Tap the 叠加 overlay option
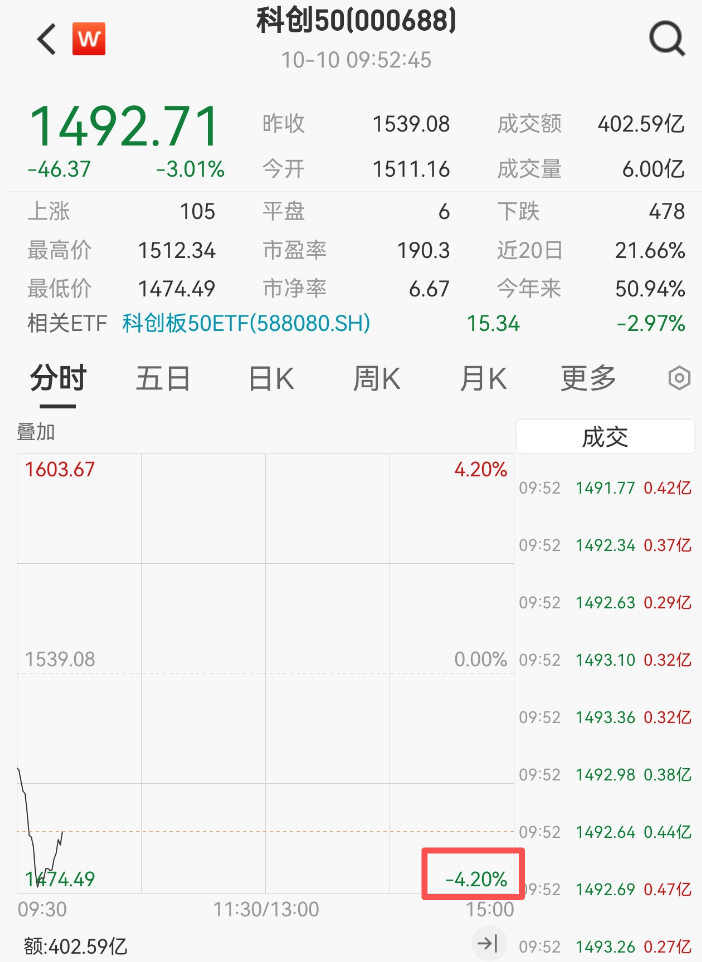This screenshot has width=702, height=962. pos(36,433)
